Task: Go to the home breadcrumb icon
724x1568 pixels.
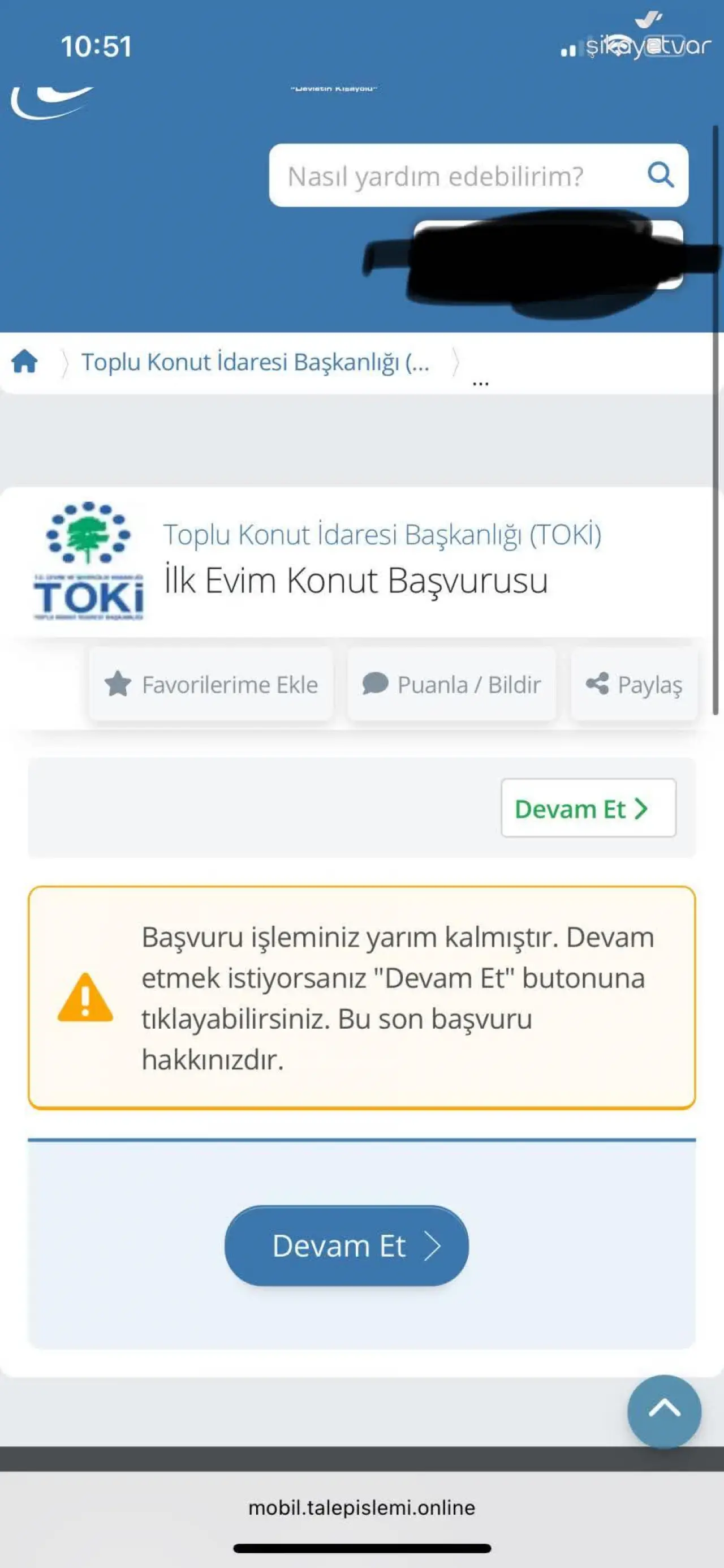Action: point(25,362)
